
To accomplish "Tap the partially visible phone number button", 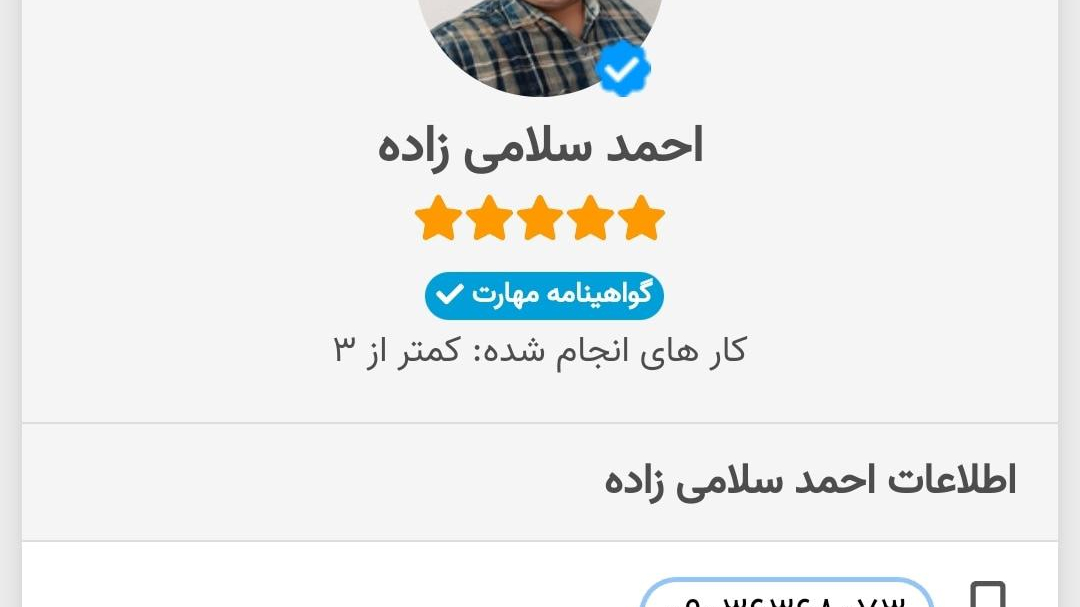I will [787, 596].
